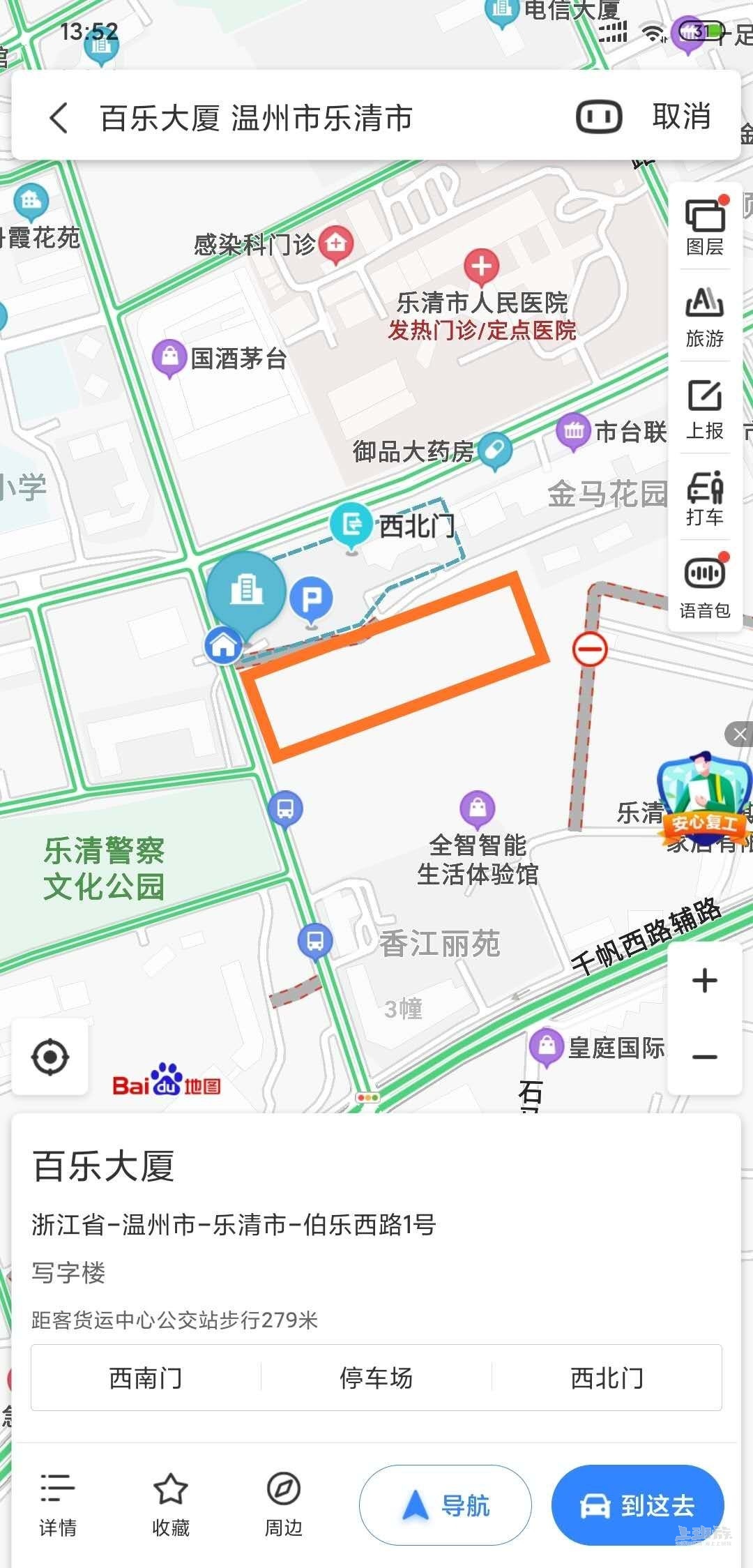
Task: Select the 西南门 entrance
Action: pyautogui.click(x=146, y=1378)
